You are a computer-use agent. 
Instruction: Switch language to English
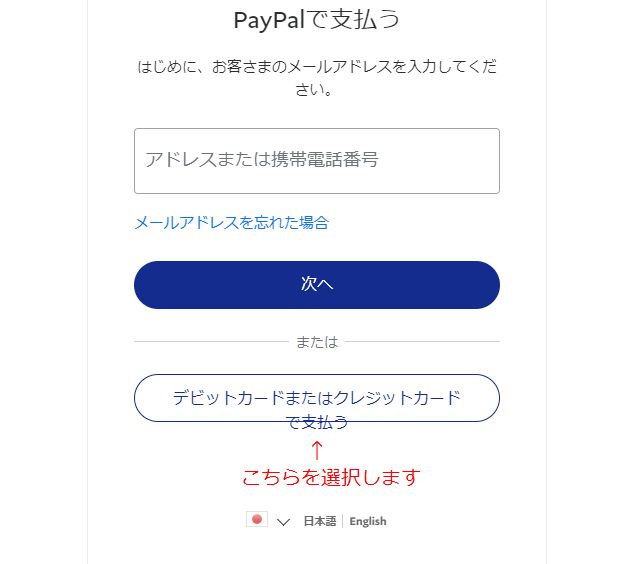coord(367,521)
